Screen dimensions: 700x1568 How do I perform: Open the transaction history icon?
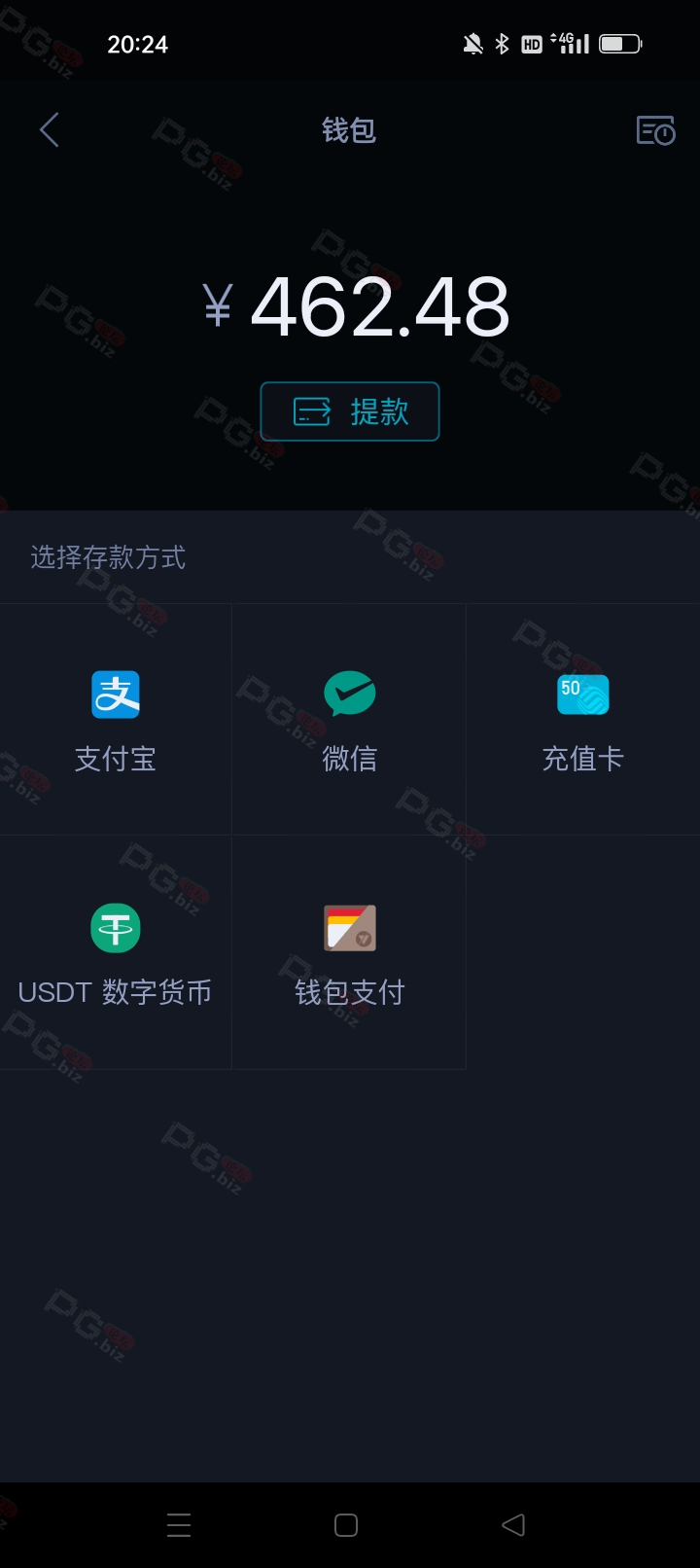click(655, 130)
